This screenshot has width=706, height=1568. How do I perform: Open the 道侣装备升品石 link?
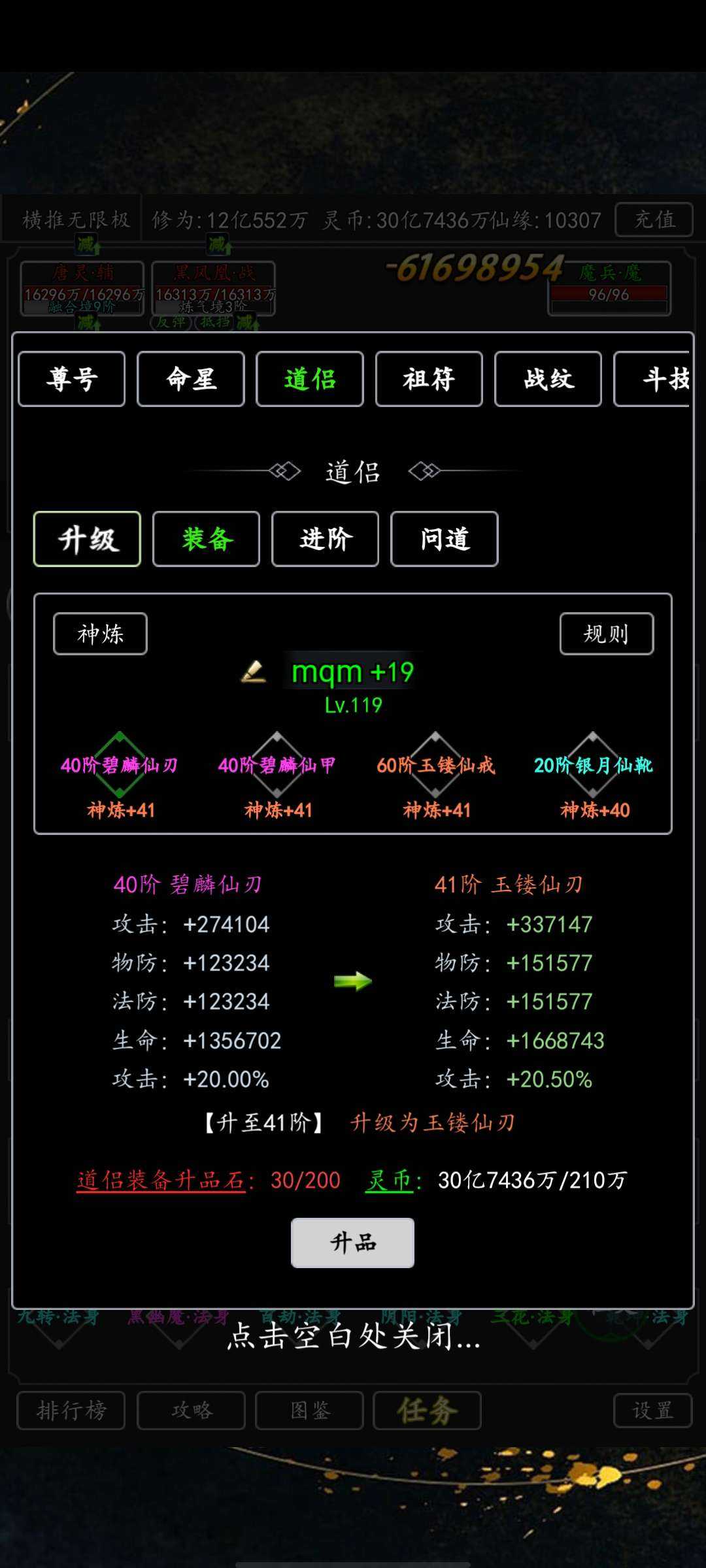point(161,1181)
